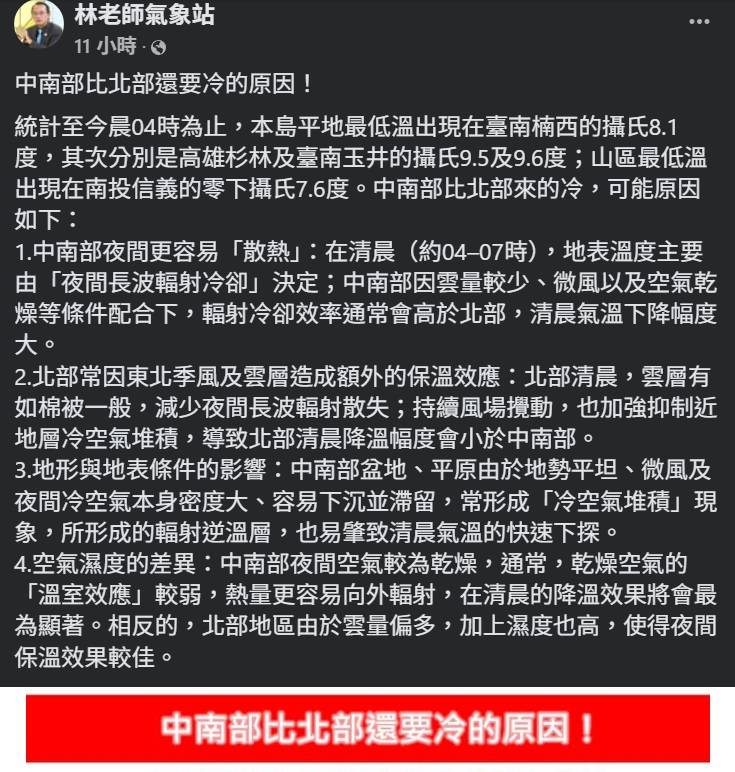Open the post's three-dot options menu

(x=699, y=21)
